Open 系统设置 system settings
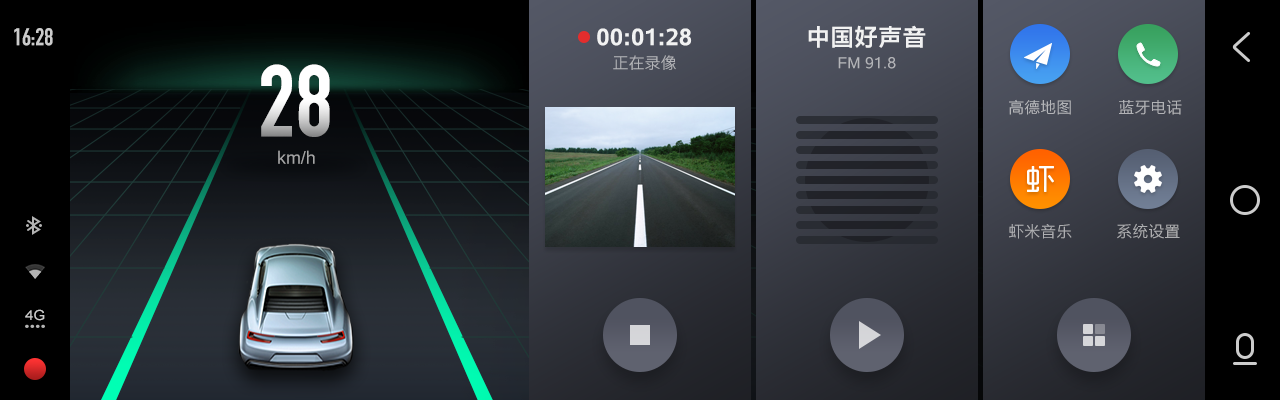This screenshot has height=400, width=1280. pyautogui.click(x=1148, y=179)
